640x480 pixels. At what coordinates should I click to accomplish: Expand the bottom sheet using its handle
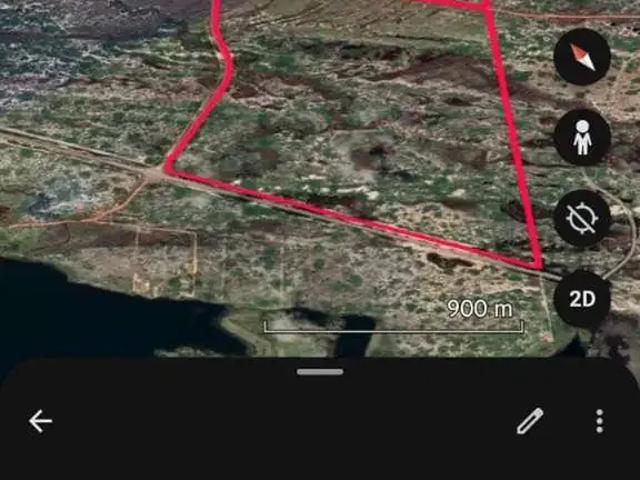coord(320,371)
